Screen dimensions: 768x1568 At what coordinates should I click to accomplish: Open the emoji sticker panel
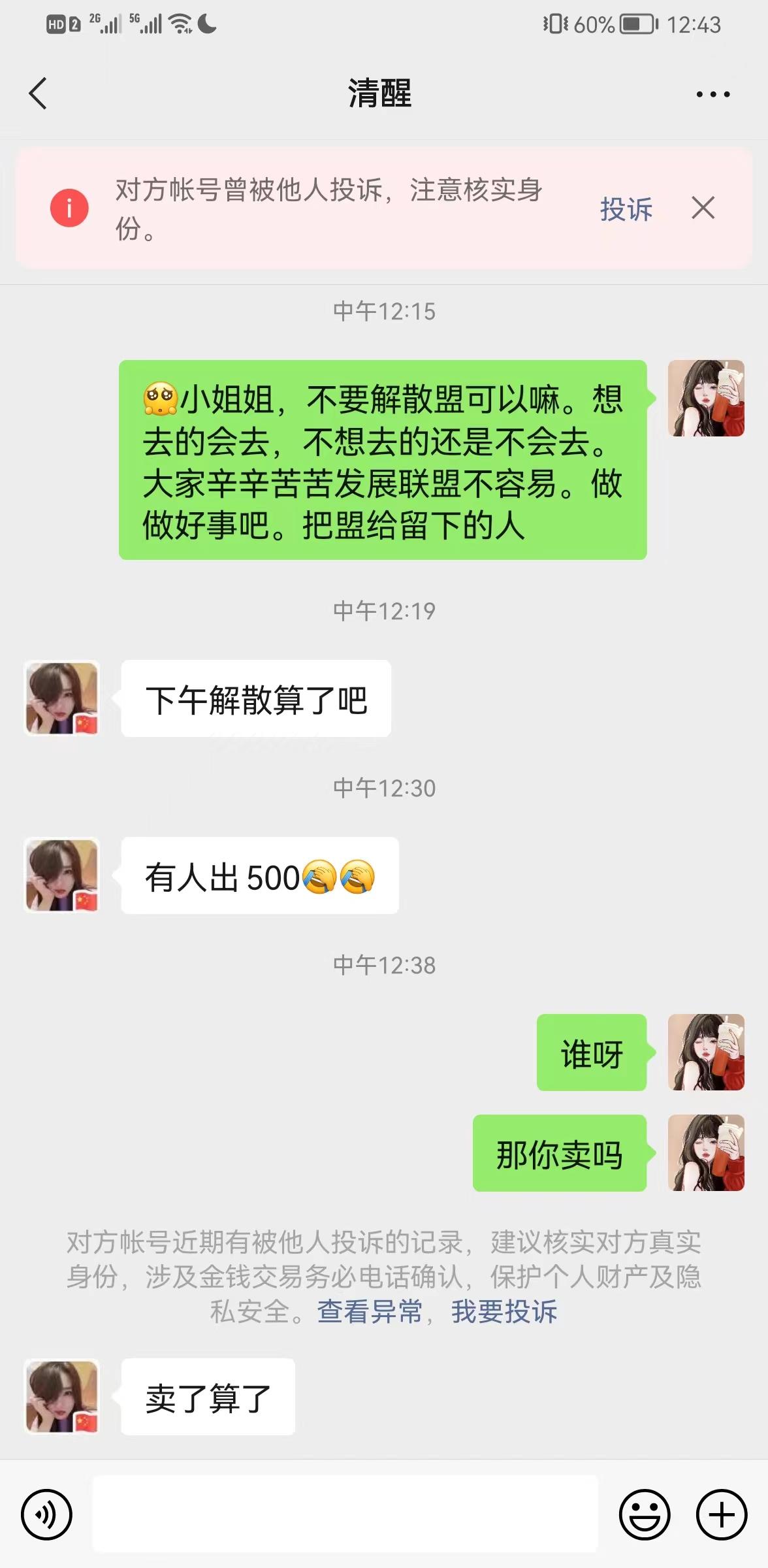644,1514
